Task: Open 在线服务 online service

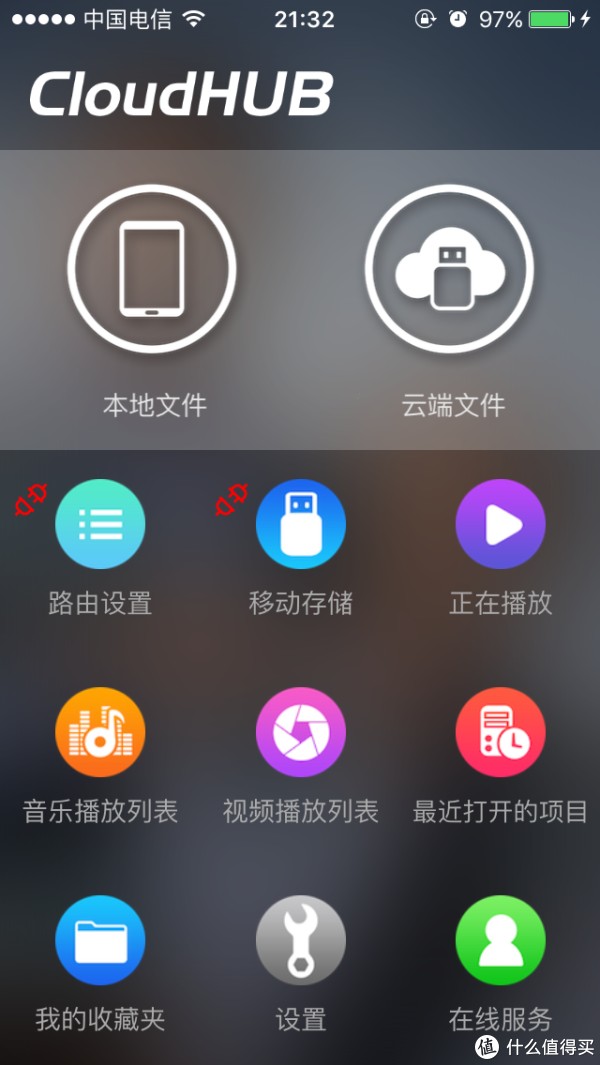Action: tap(500, 940)
